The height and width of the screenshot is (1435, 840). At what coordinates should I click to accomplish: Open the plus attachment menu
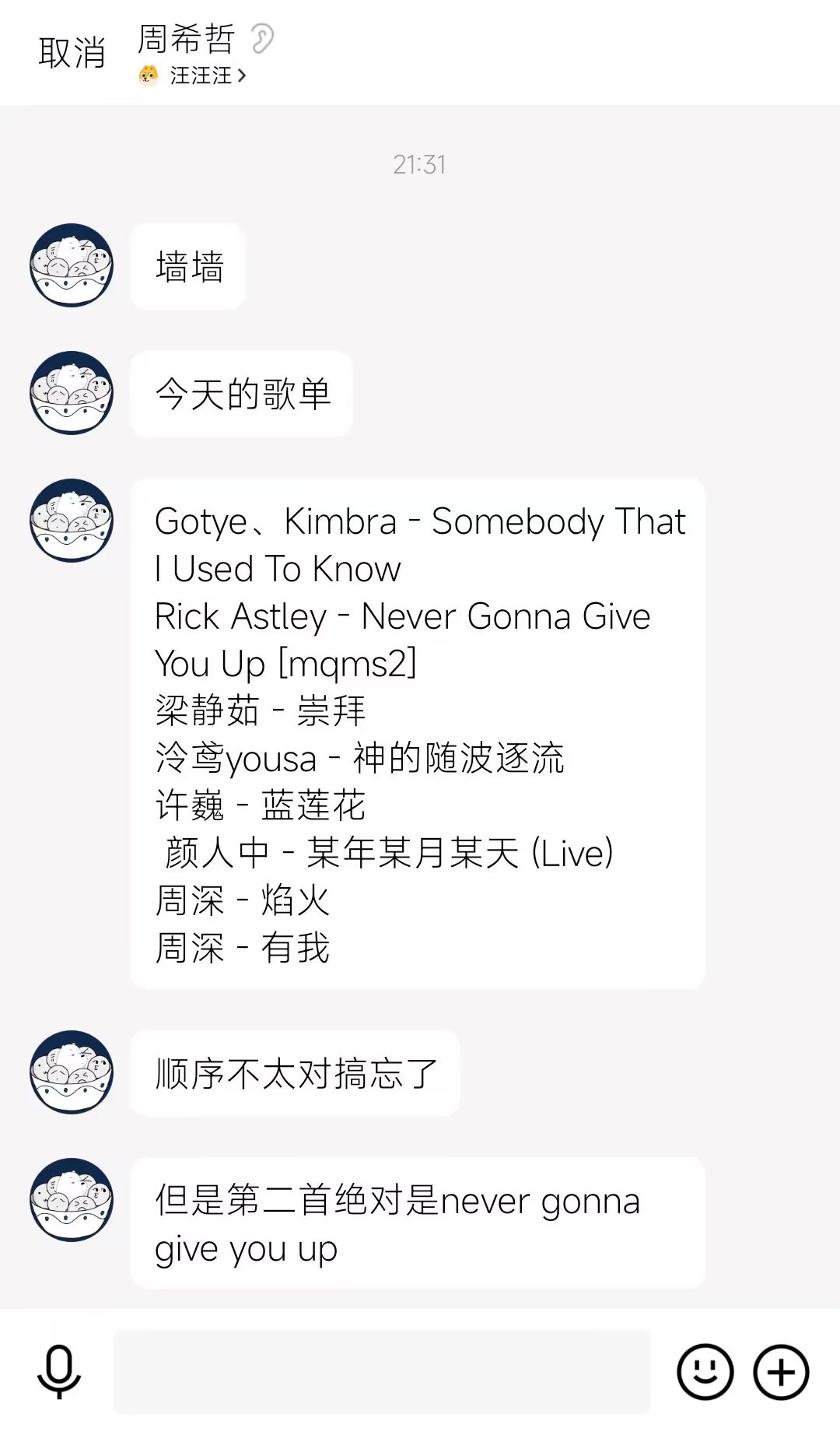(x=781, y=1371)
